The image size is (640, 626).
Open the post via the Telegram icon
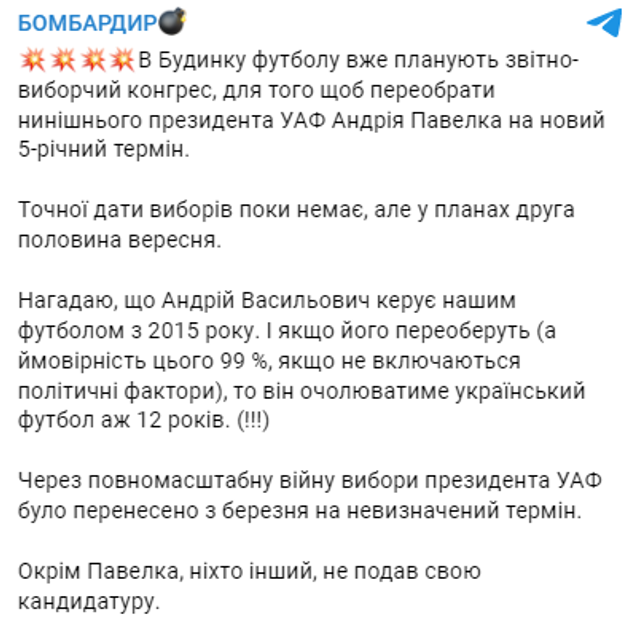coord(602,23)
